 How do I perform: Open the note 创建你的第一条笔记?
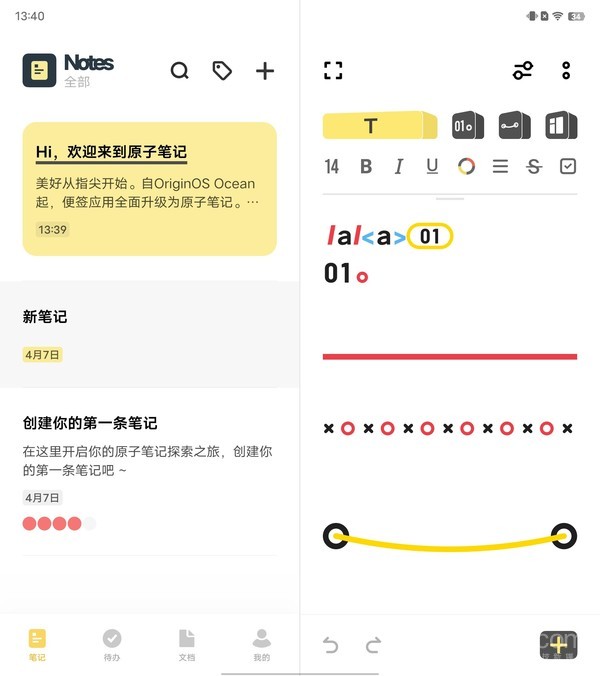(x=149, y=470)
